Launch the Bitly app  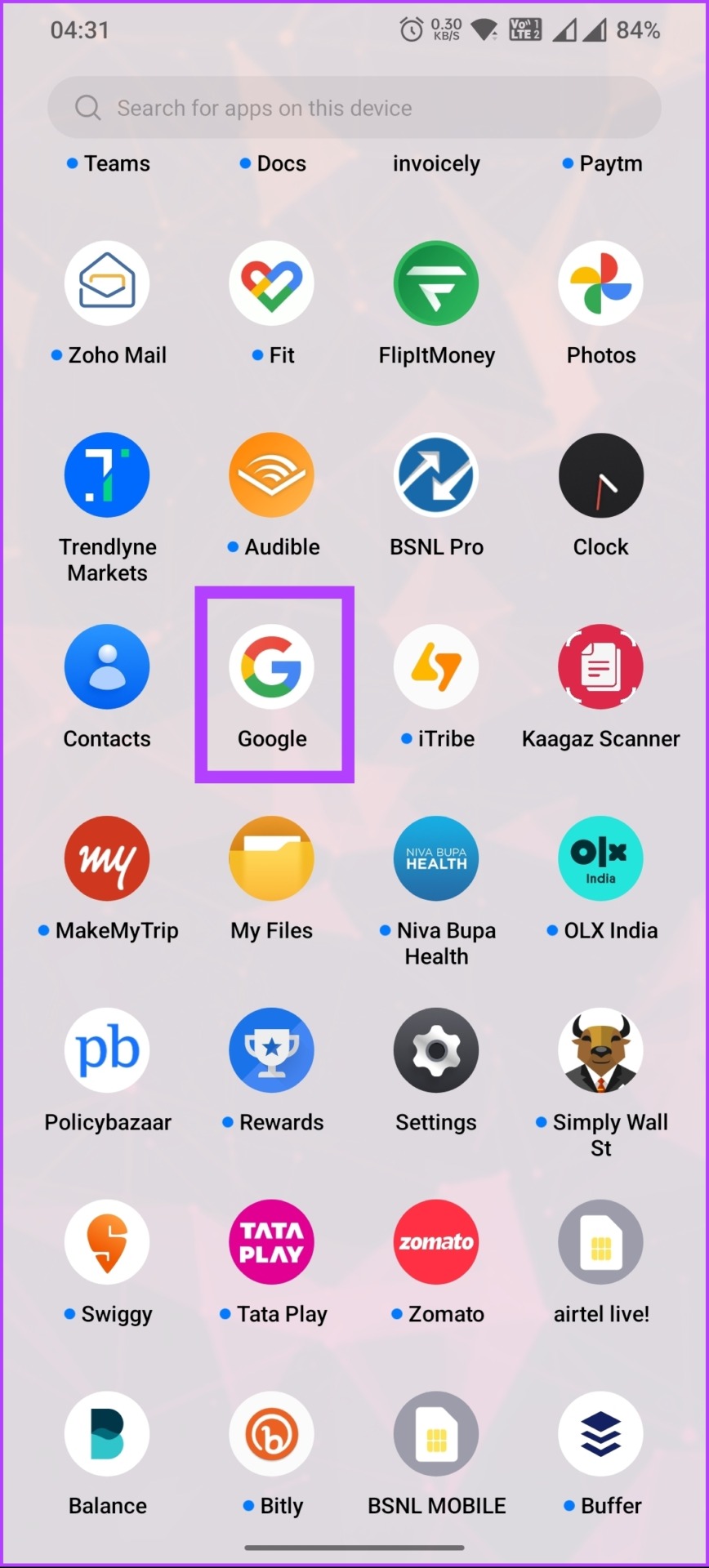coord(272,1435)
